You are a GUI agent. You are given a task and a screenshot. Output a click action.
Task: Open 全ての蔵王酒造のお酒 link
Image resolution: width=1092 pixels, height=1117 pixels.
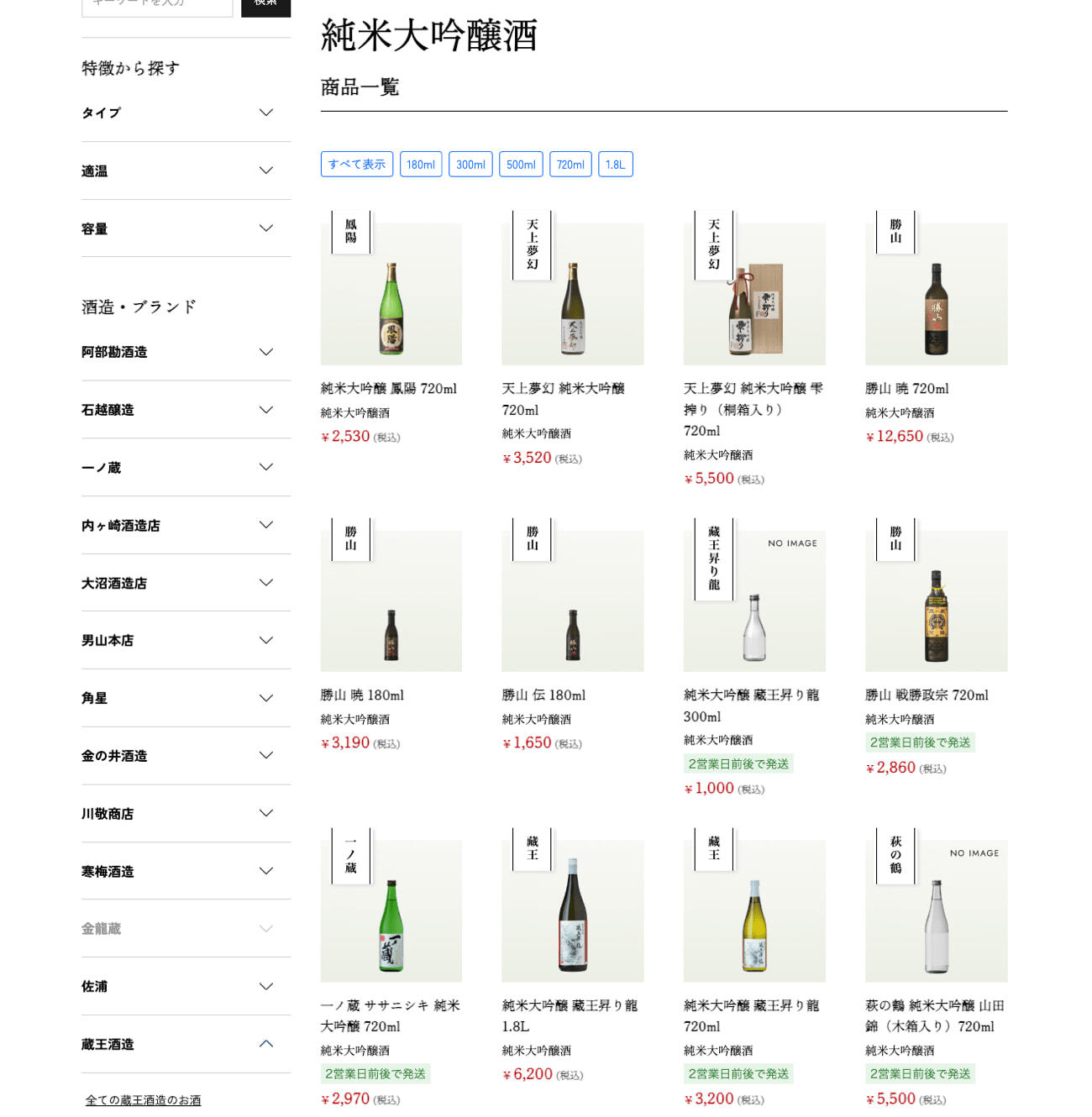(x=144, y=1099)
